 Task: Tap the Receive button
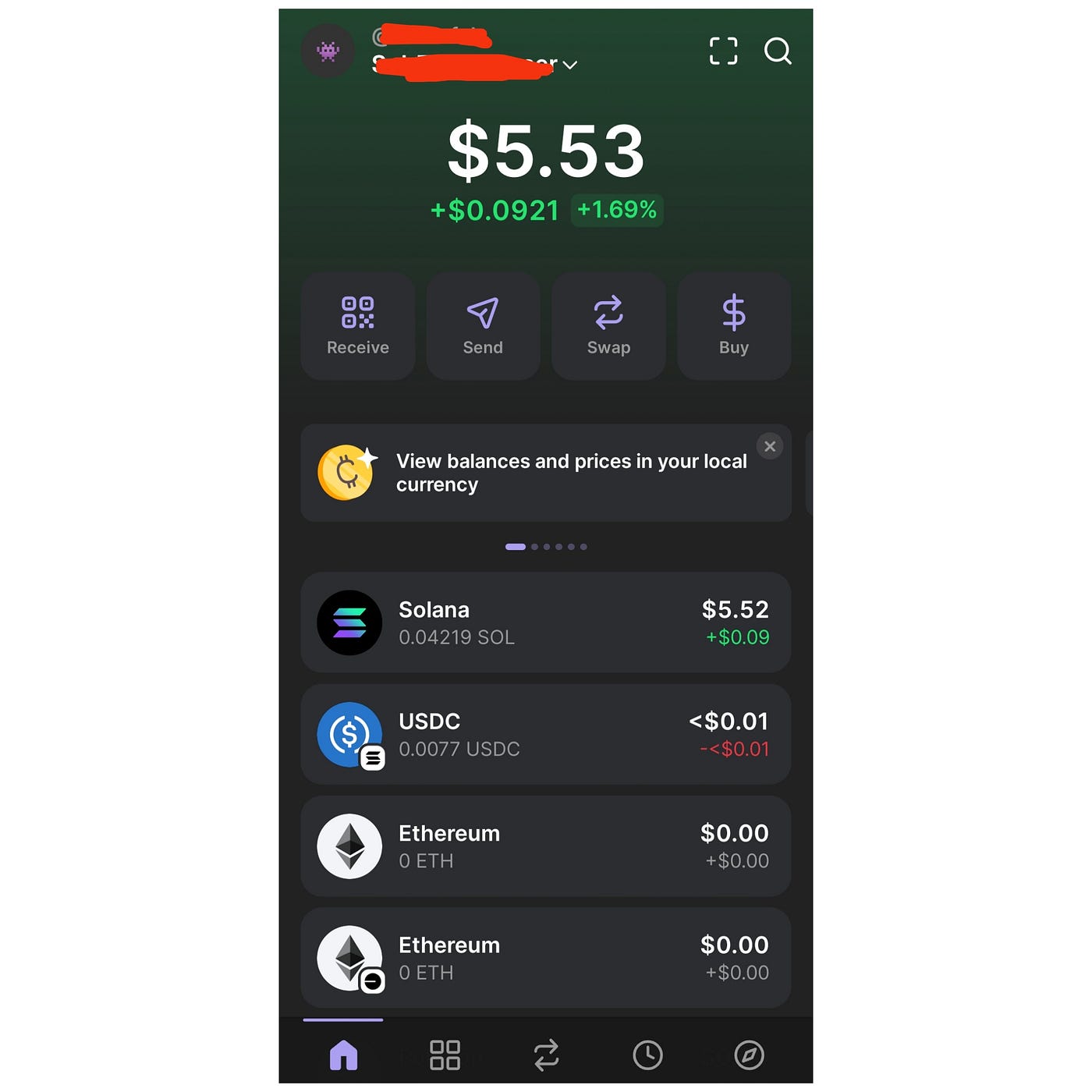[x=358, y=326]
